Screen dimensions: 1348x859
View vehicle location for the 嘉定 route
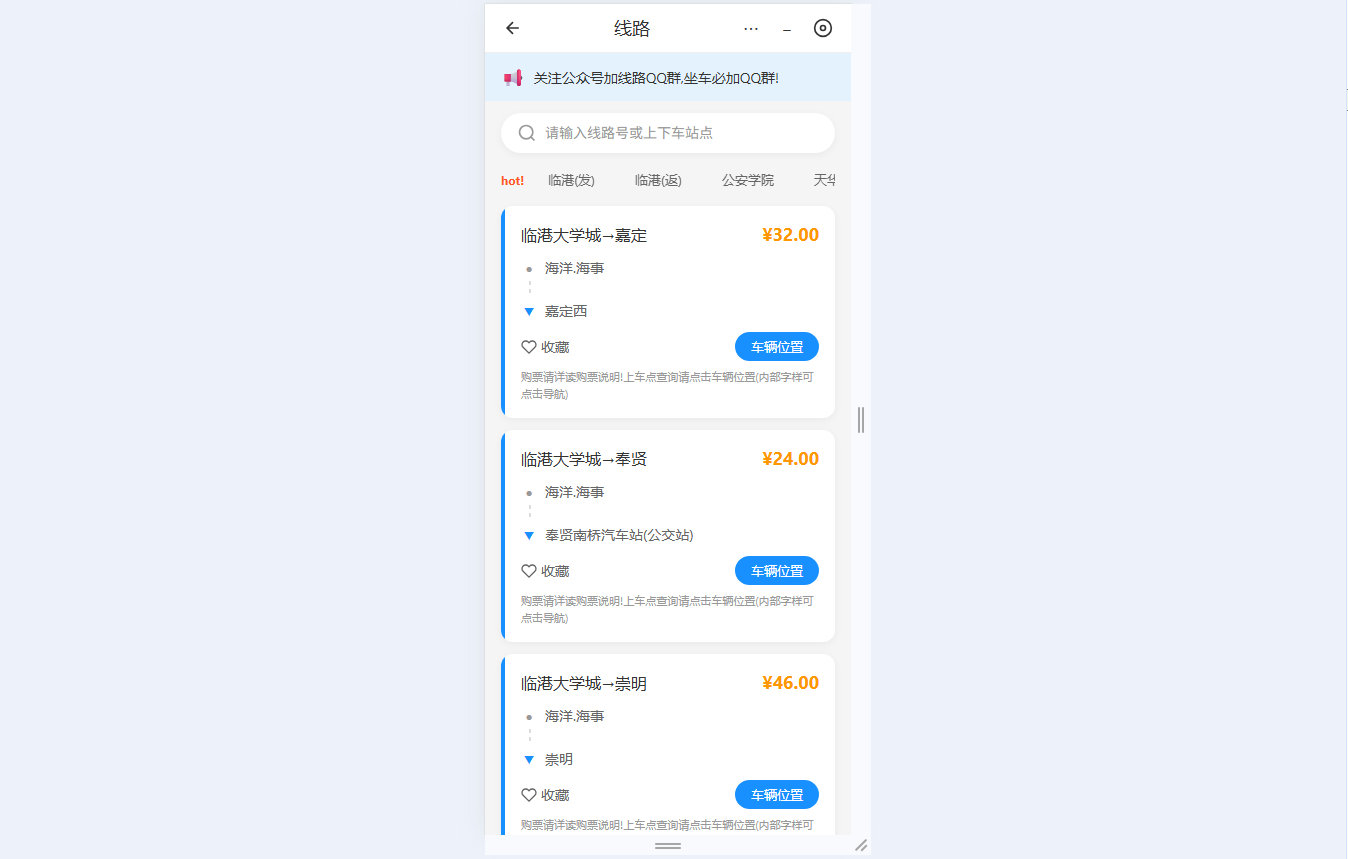(777, 347)
